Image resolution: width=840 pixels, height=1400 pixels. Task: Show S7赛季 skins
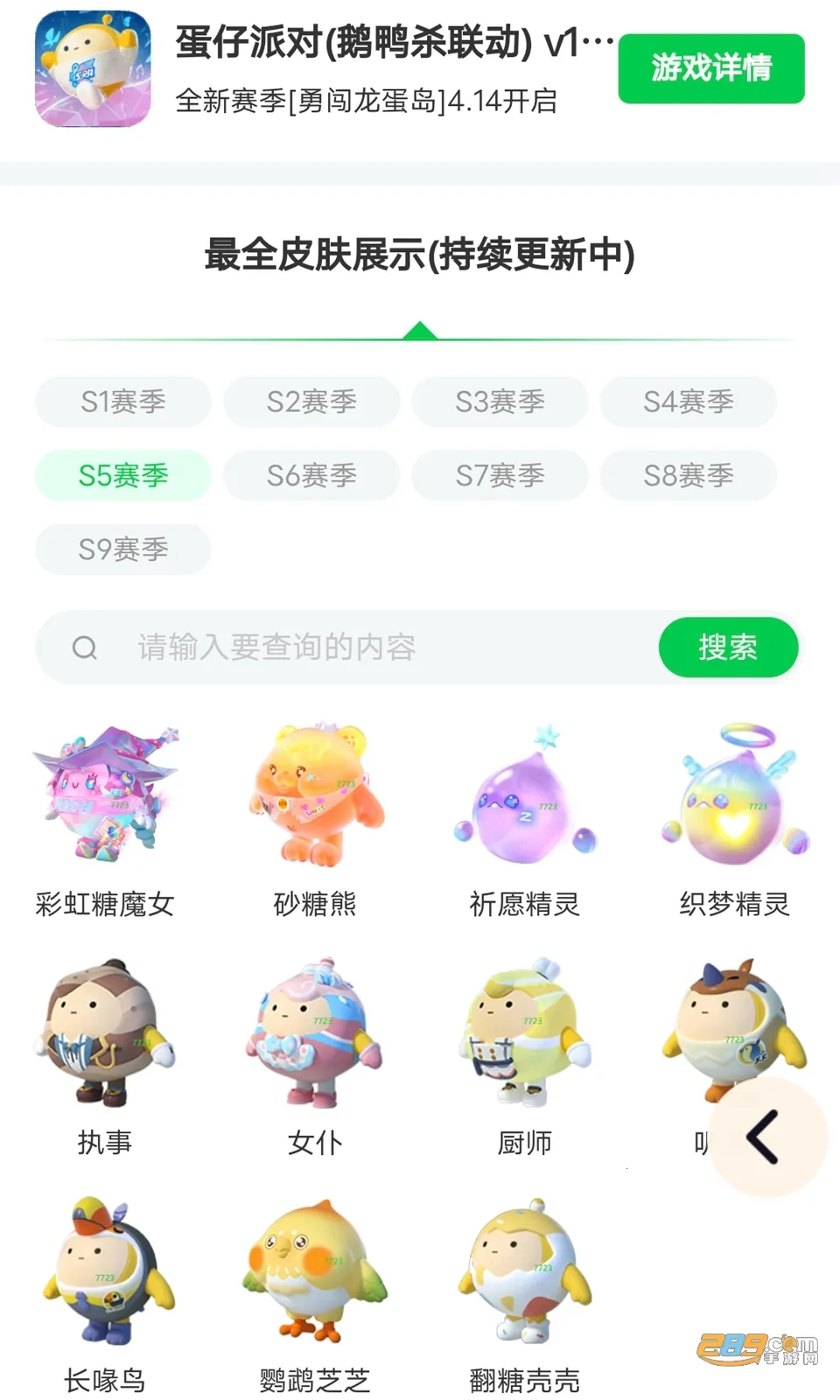500,475
